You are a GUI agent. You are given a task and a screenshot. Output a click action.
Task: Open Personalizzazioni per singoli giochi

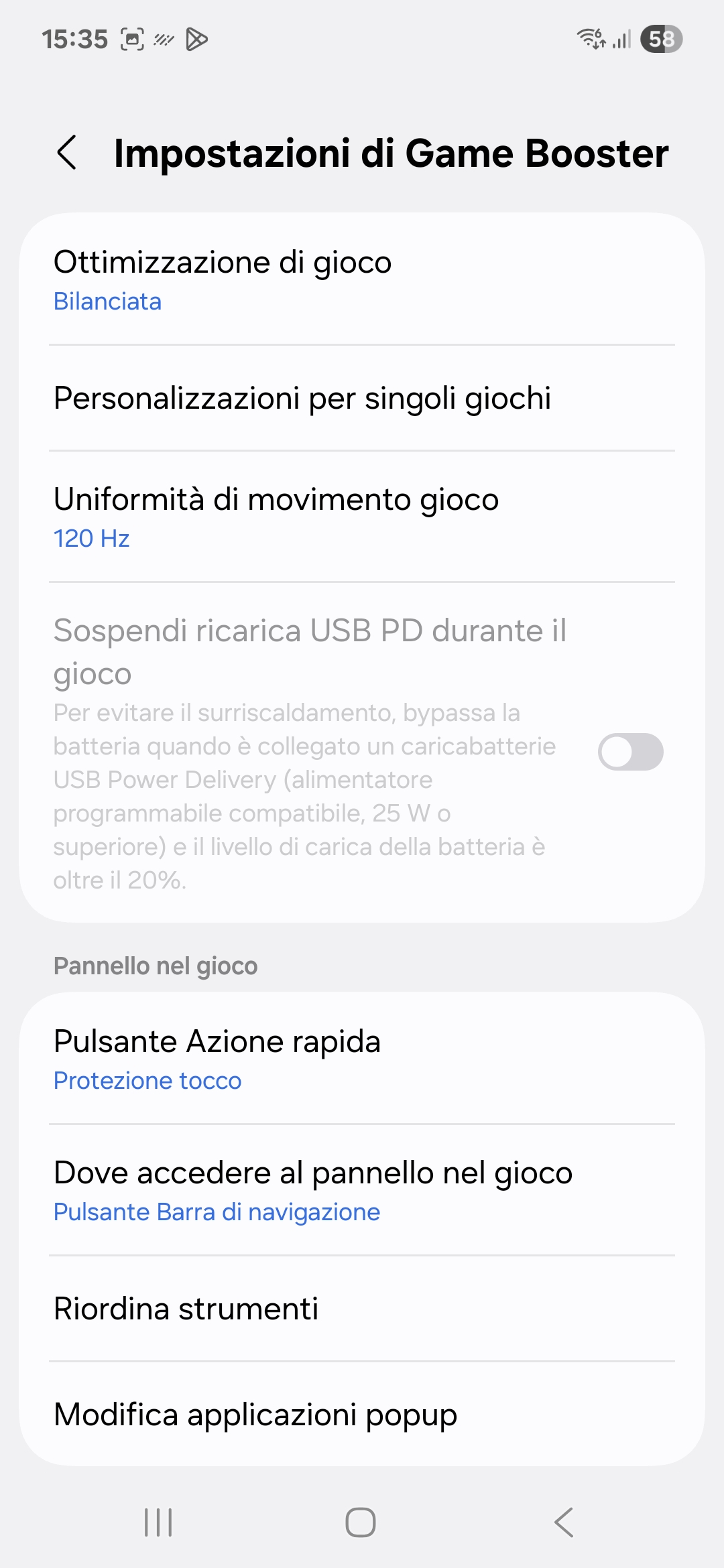[362, 398]
